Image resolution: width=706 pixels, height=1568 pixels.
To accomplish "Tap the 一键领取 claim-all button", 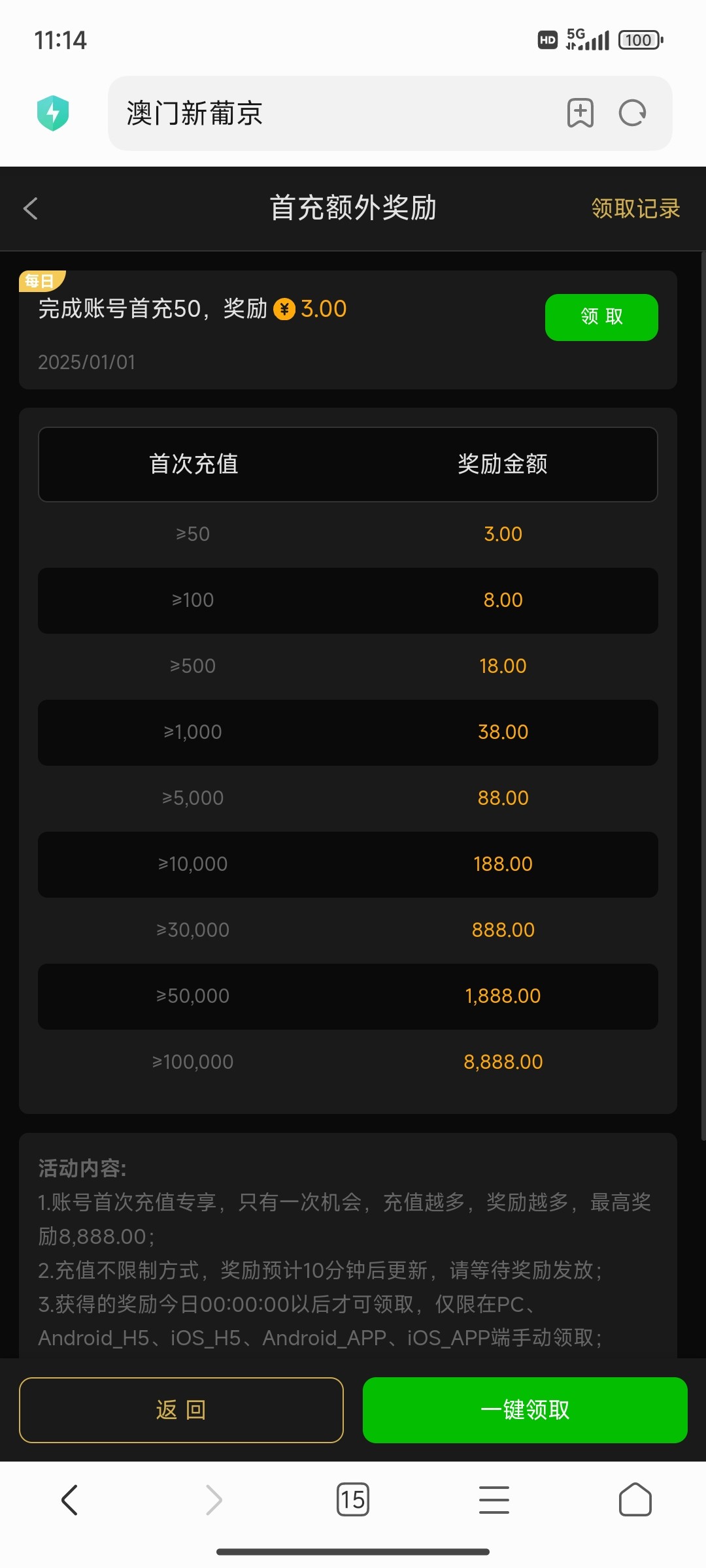I will pyautogui.click(x=525, y=1410).
